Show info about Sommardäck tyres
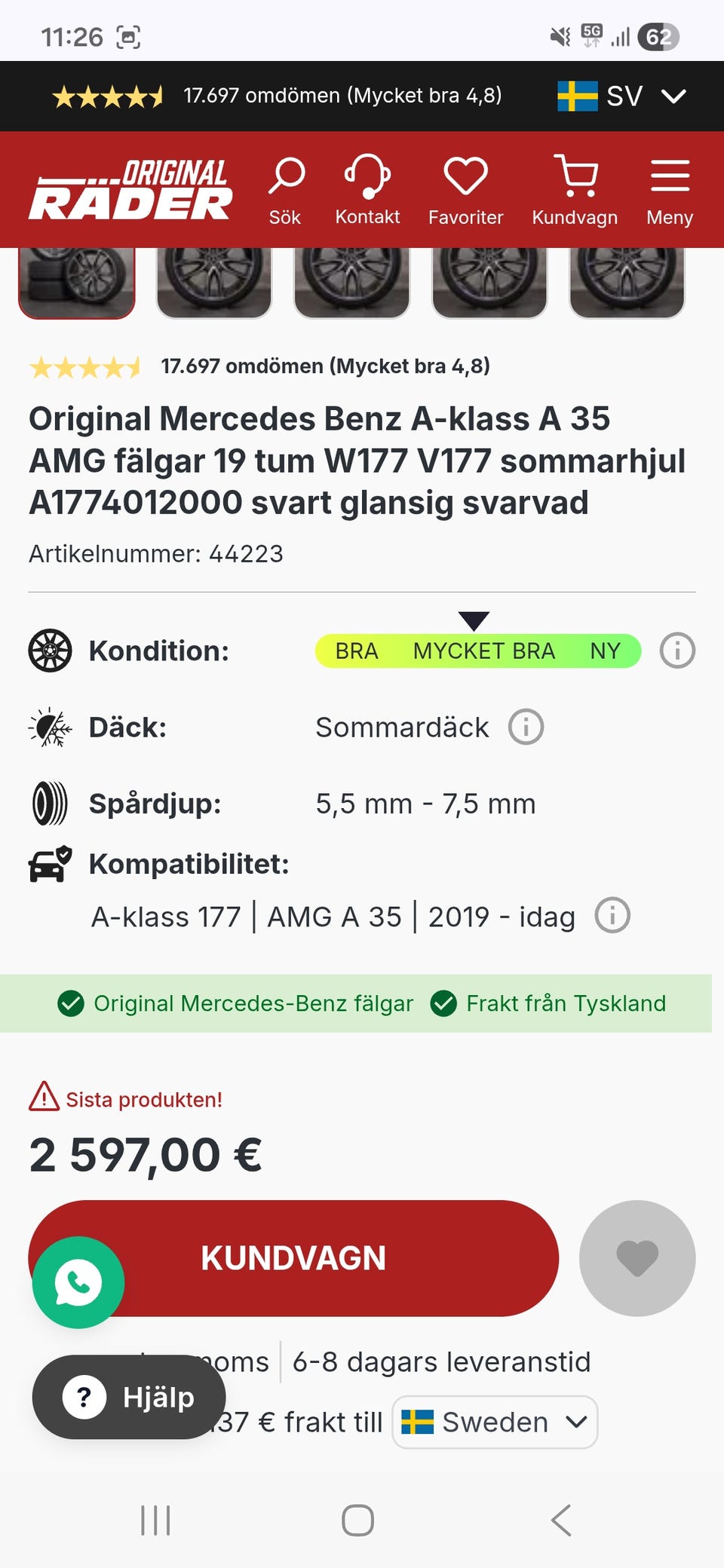Screen dimensions: 724x1568 [526, 727]
